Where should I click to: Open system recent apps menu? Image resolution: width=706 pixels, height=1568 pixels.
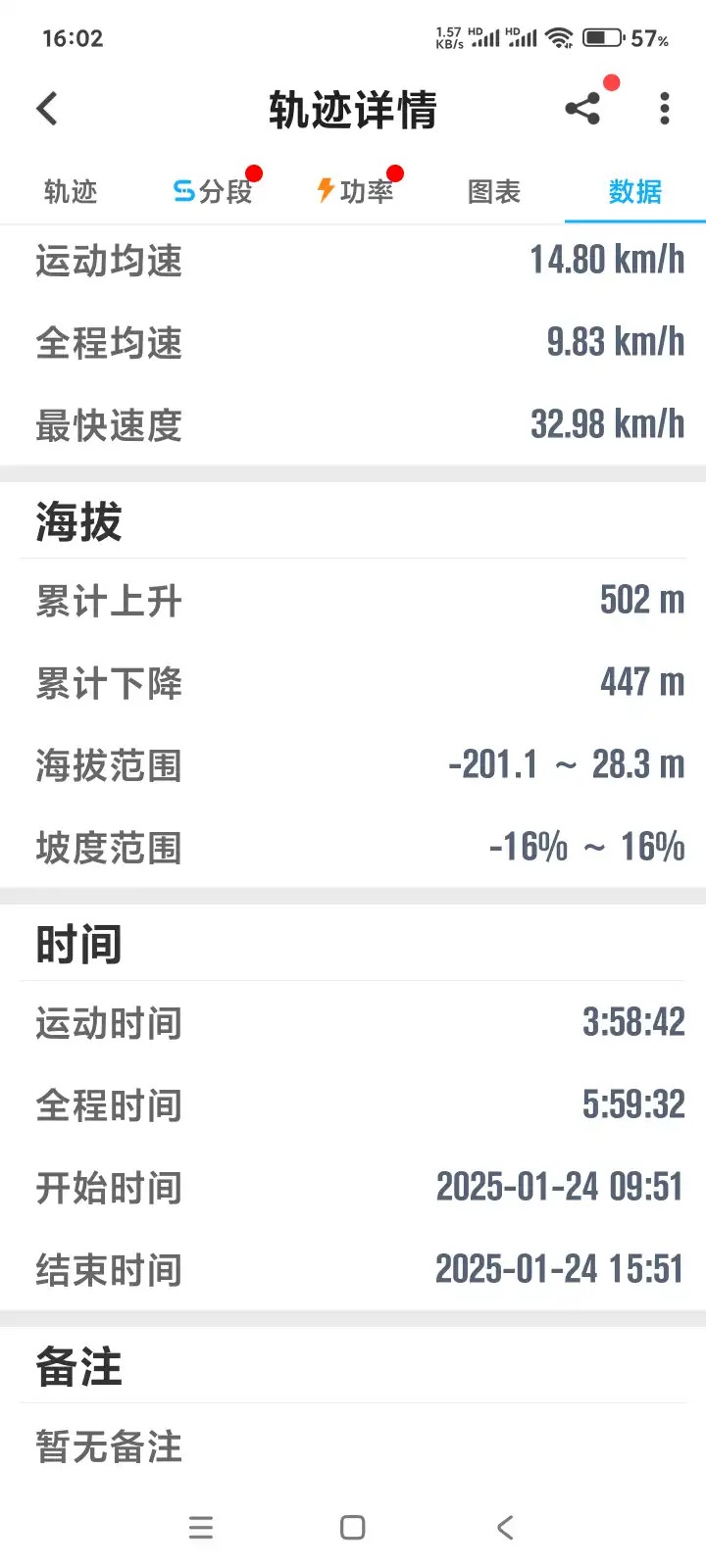(x=201, y=1528)
